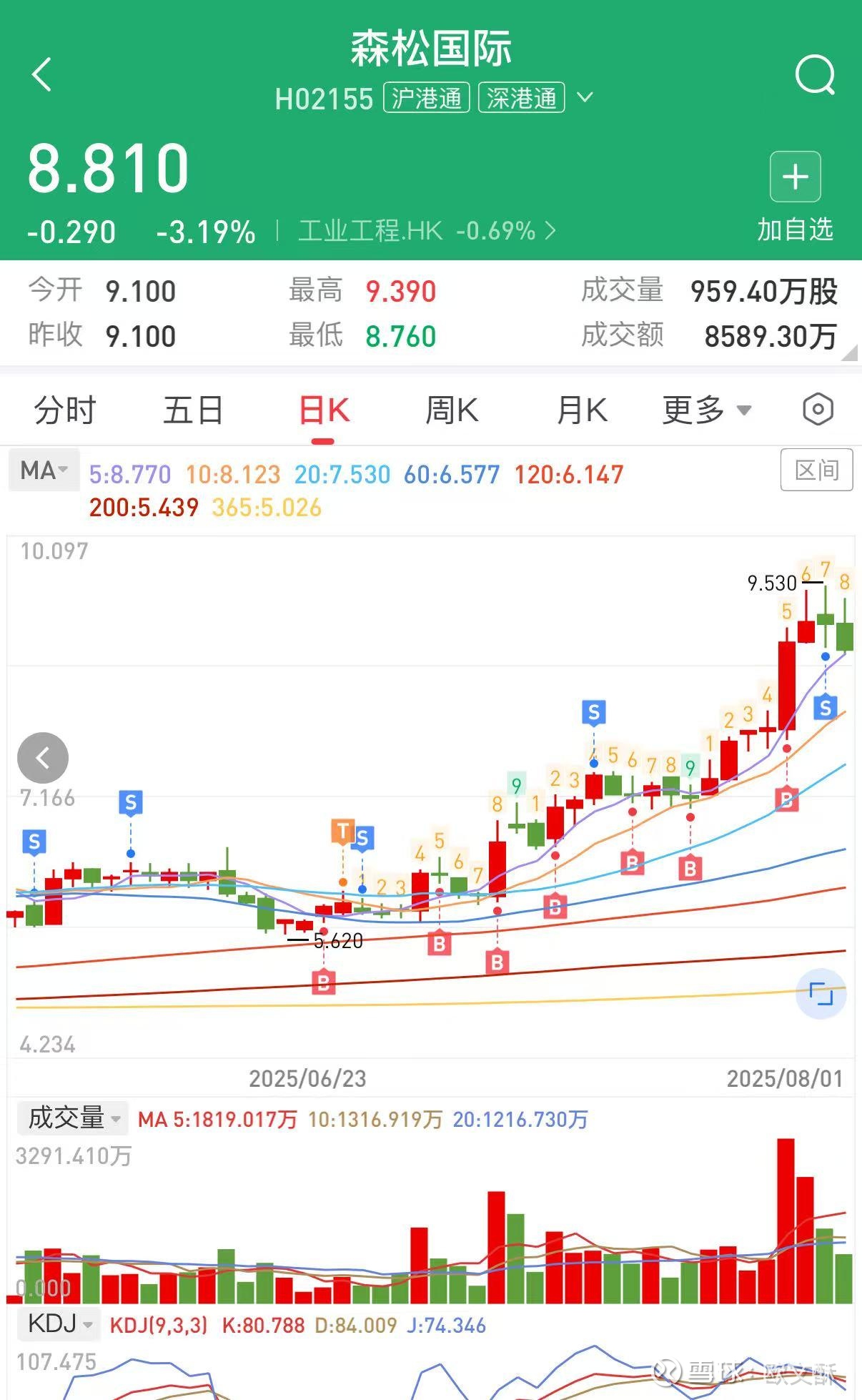Open chart settings hexagon icon
This screenshot has height=1400, width=862.
818,410
